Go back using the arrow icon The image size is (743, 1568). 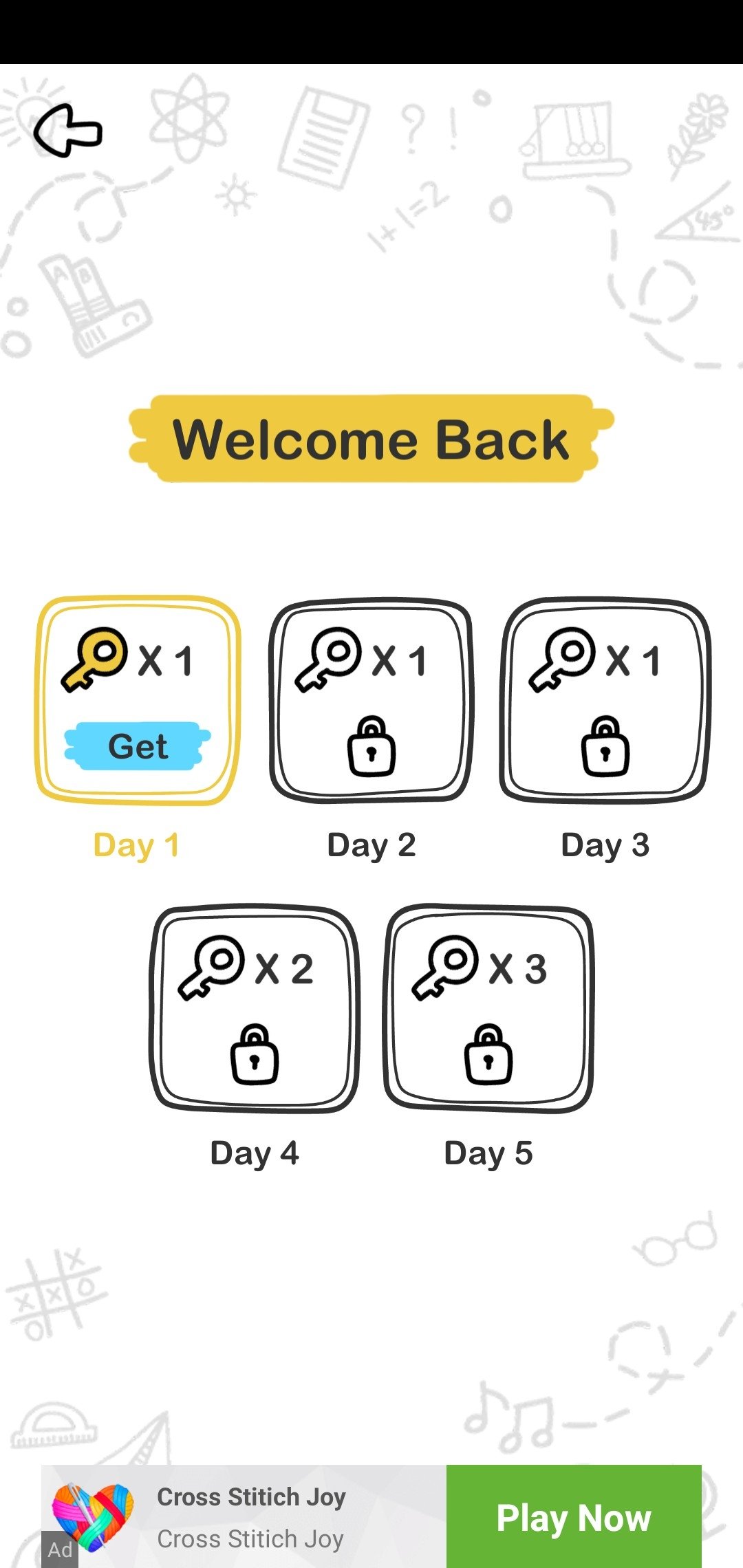pos(67,131)
